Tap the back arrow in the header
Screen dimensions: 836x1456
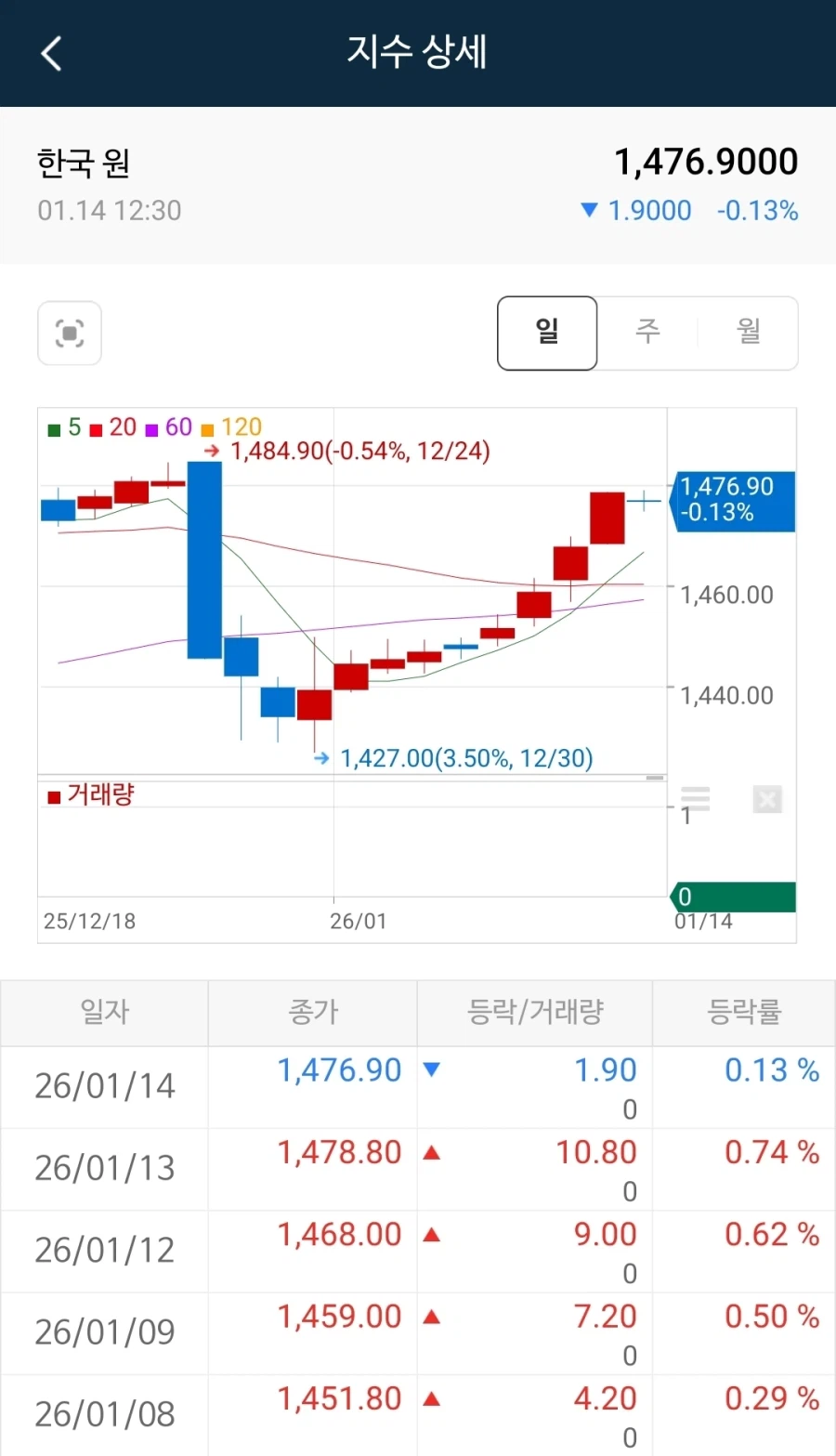[x=51, y=53]
